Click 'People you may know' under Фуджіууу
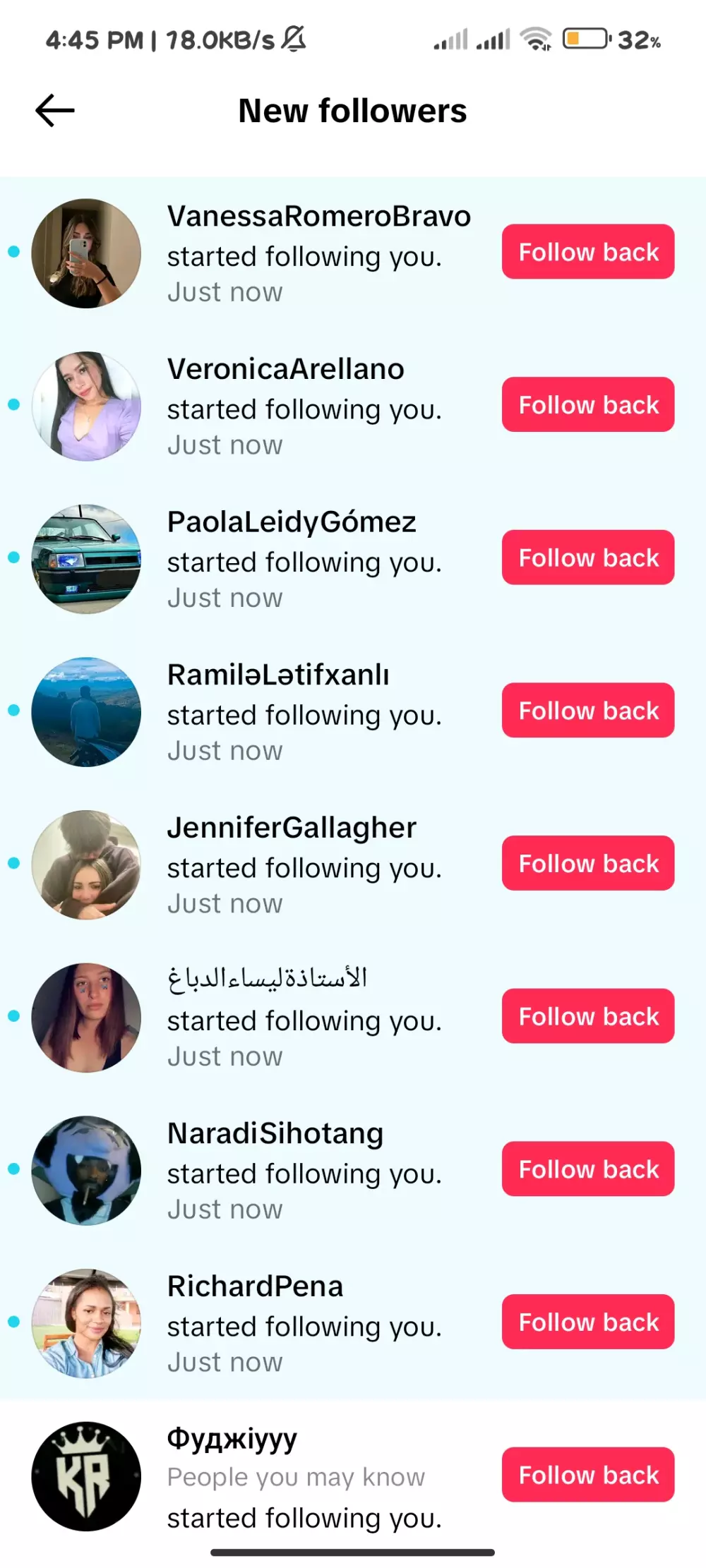Image resolution: width=706 pixels, height=1568 pixels. pos(296,1476)
